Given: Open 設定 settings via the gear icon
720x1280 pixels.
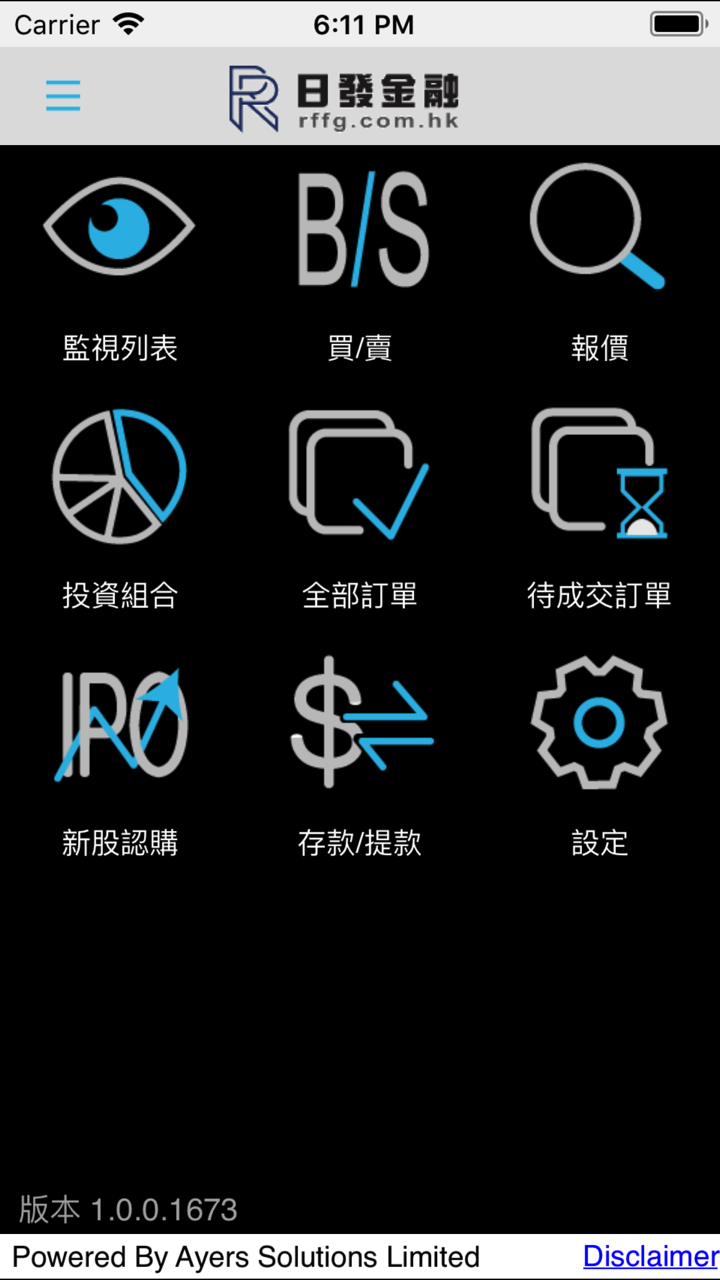Looking at the screenshot, I should point(599,722).
